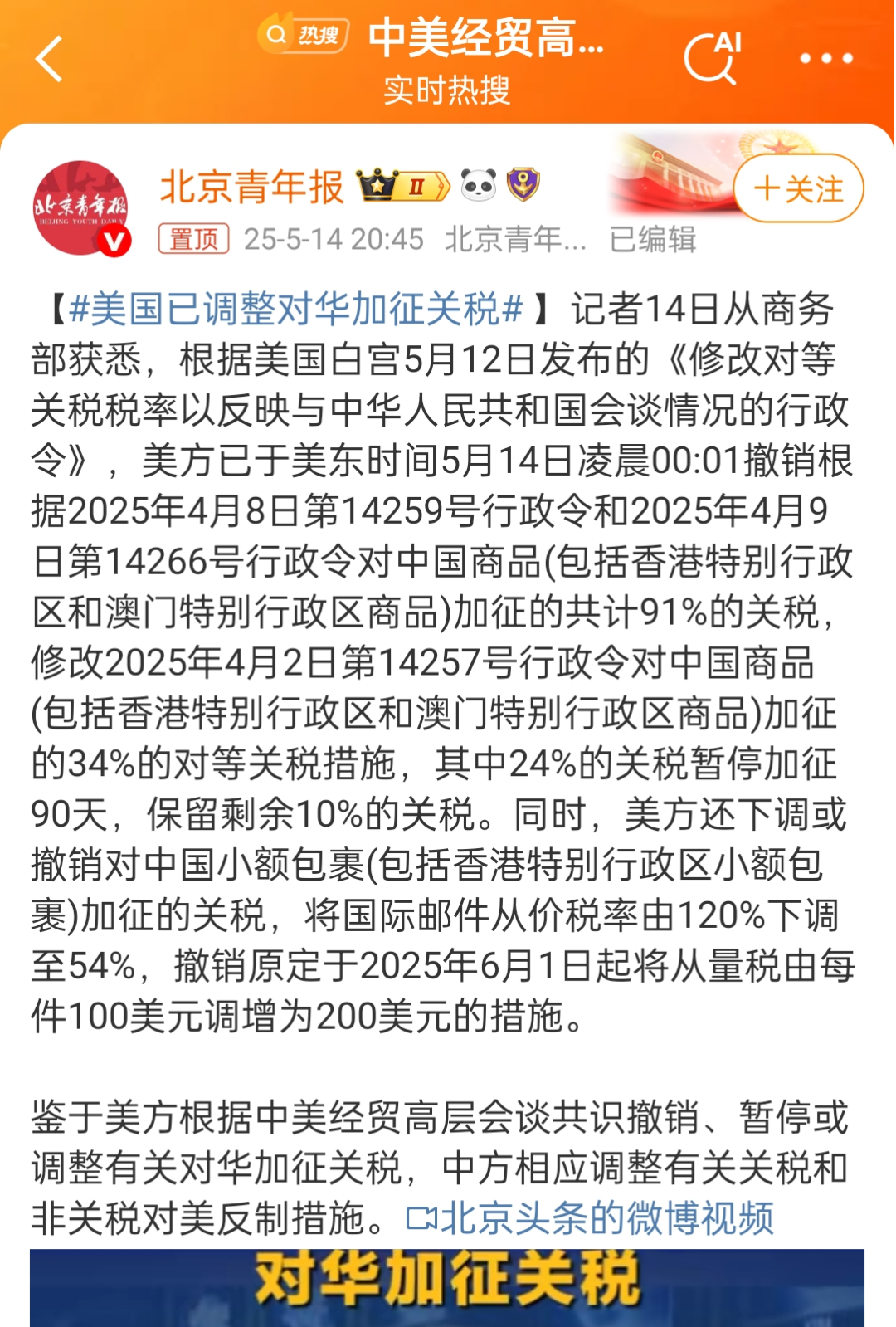Open 北京青年报's profile avatar
This screenshot has width=896, height=1327.
(x=80, y=207)
